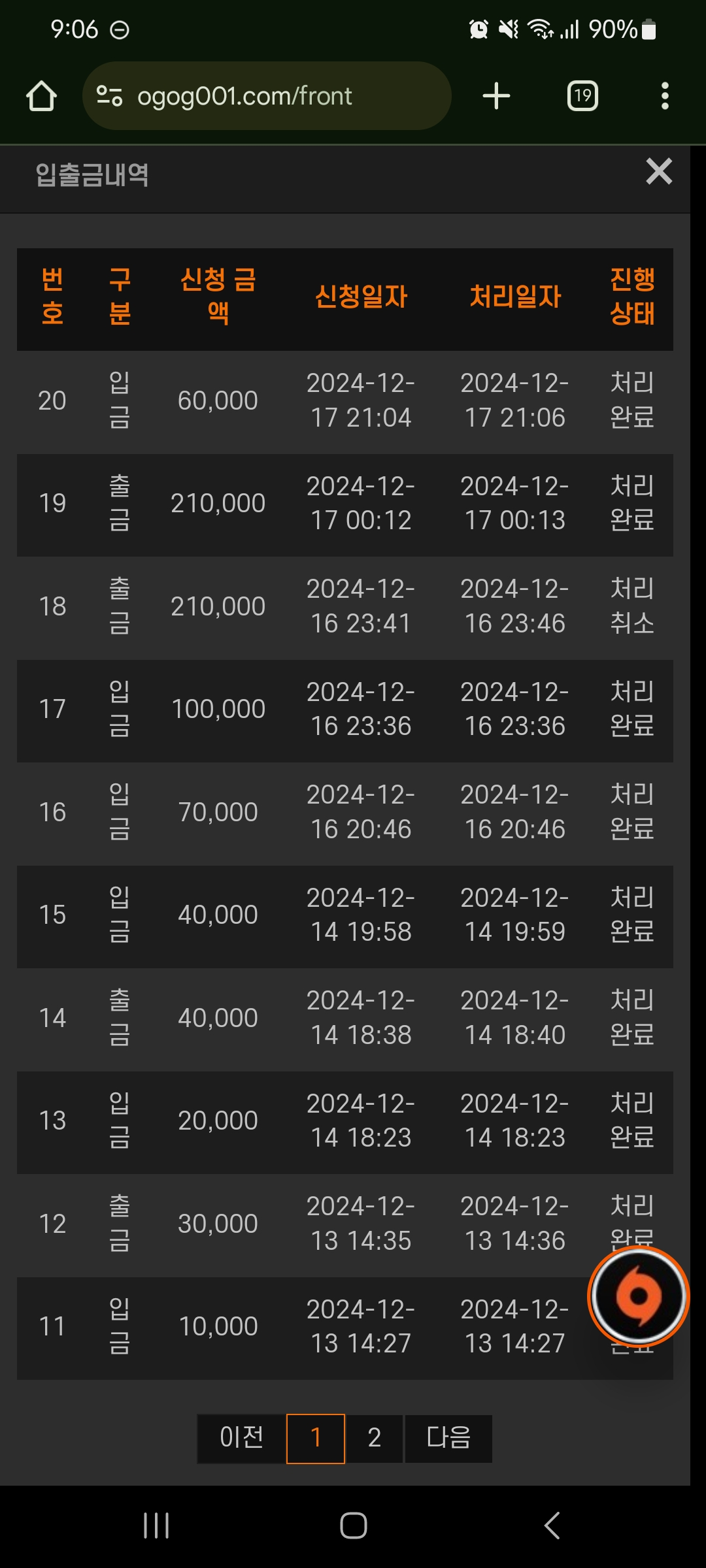Image resolution: width=706 pixels, height=1568 pixels.
Task: Go to page 2 of the history
Action: click(375, 1438)
